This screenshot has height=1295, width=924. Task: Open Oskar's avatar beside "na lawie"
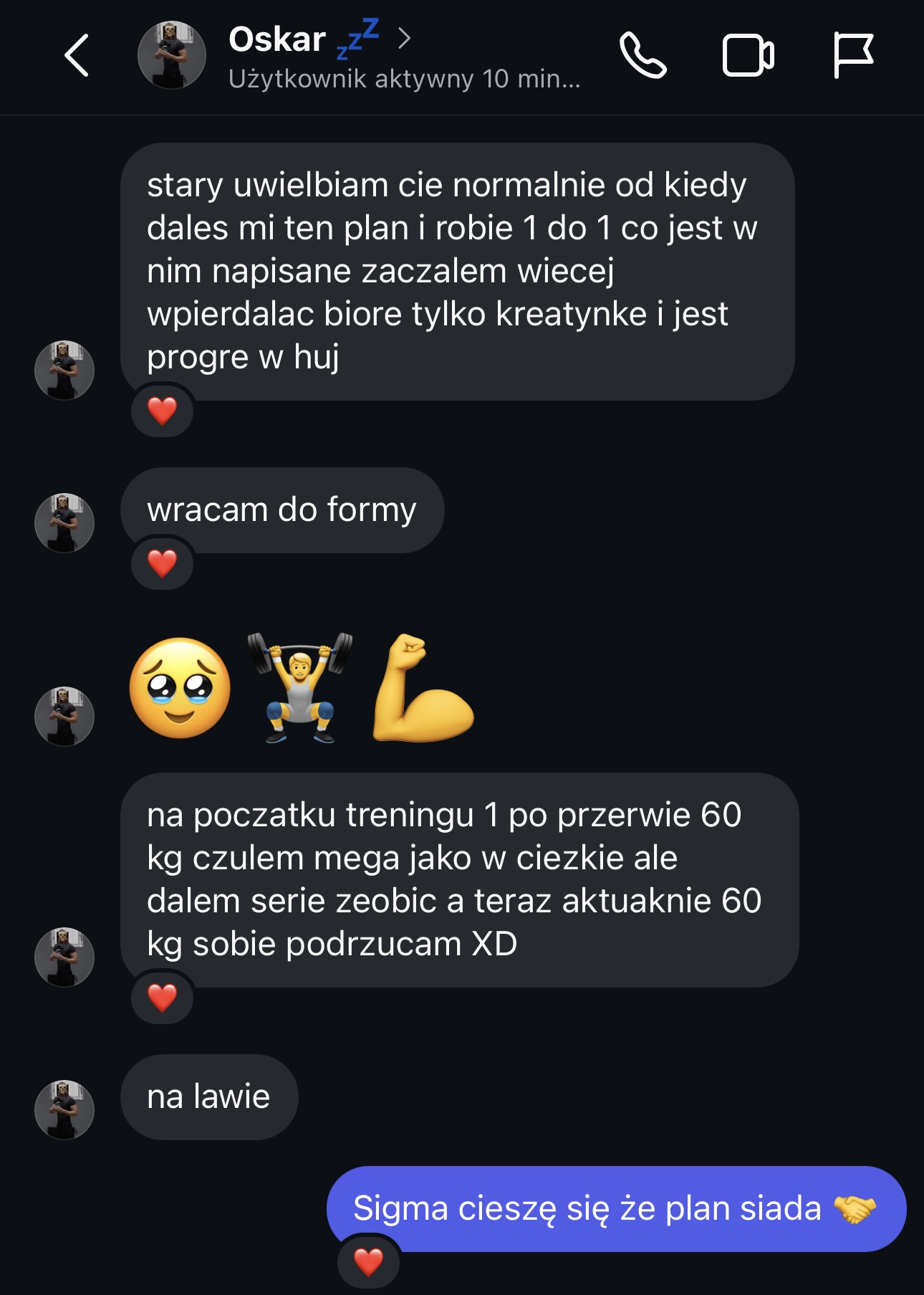(x=64, y=1109)
